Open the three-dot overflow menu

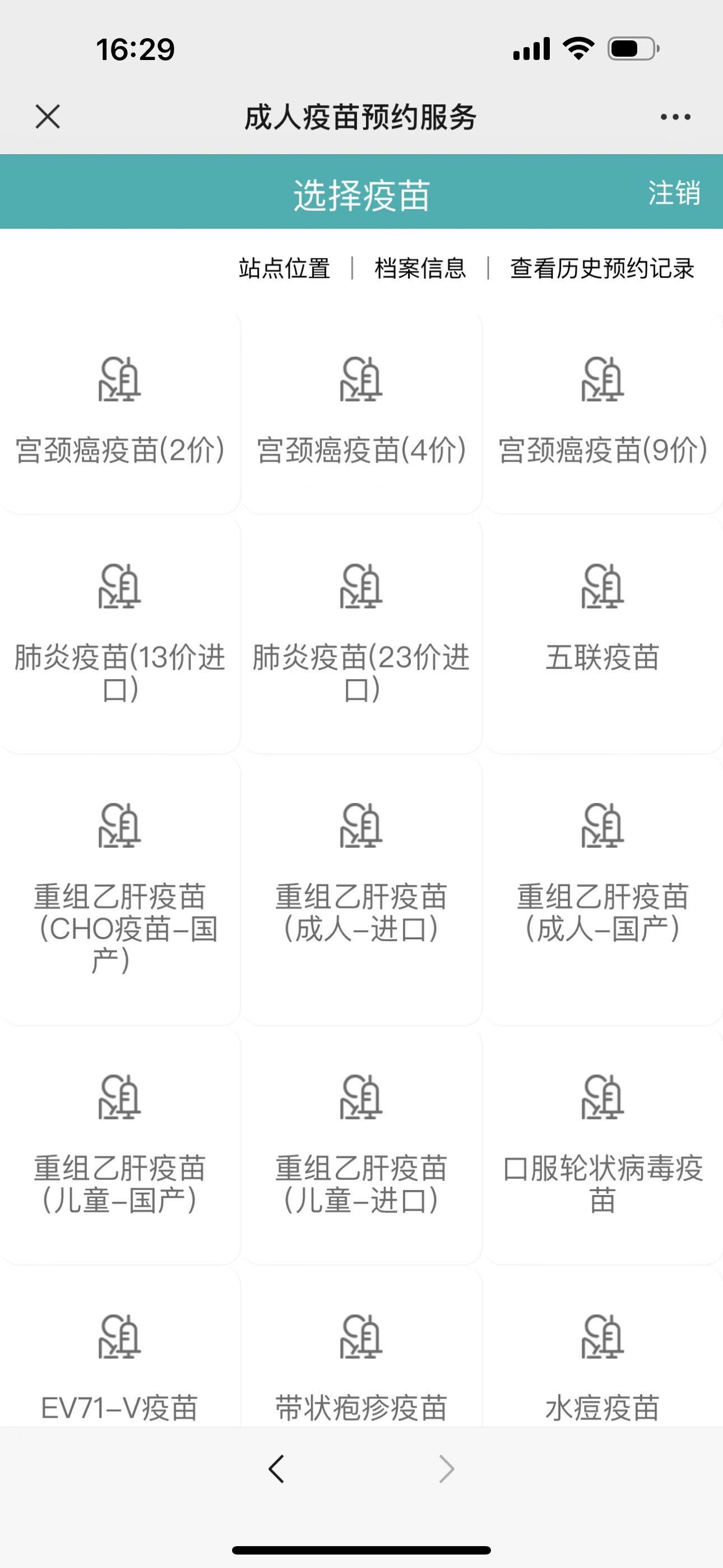[675, 117]
